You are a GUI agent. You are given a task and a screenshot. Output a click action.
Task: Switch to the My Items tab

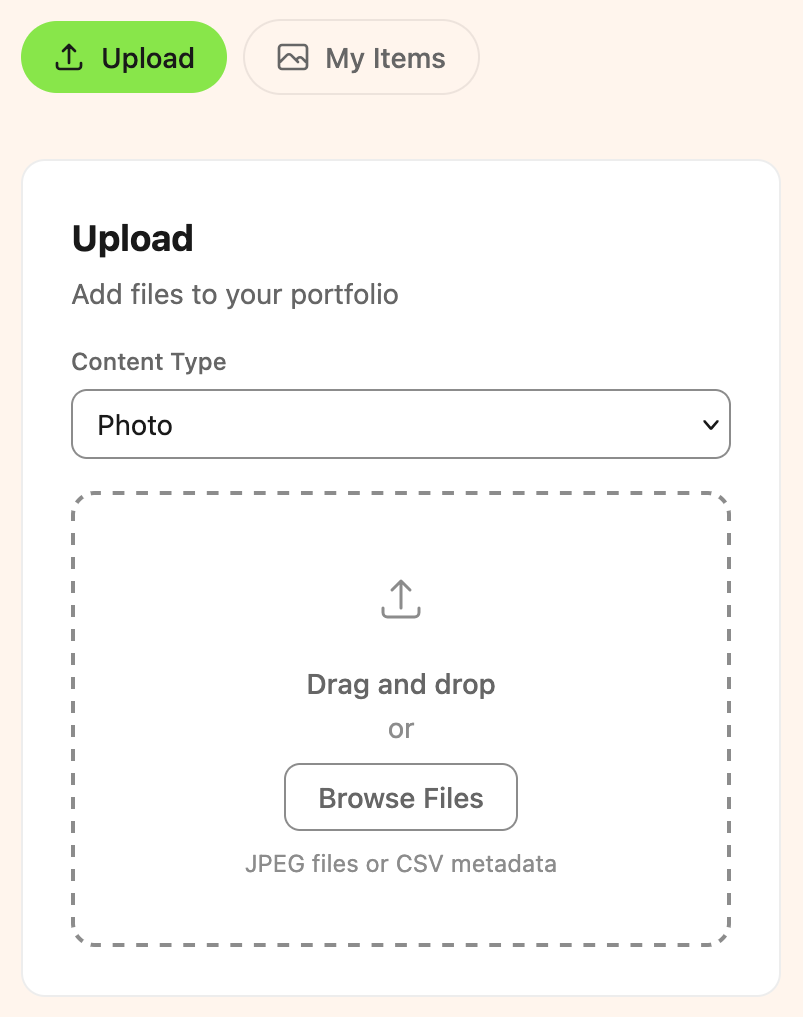(x=361, y=58)
